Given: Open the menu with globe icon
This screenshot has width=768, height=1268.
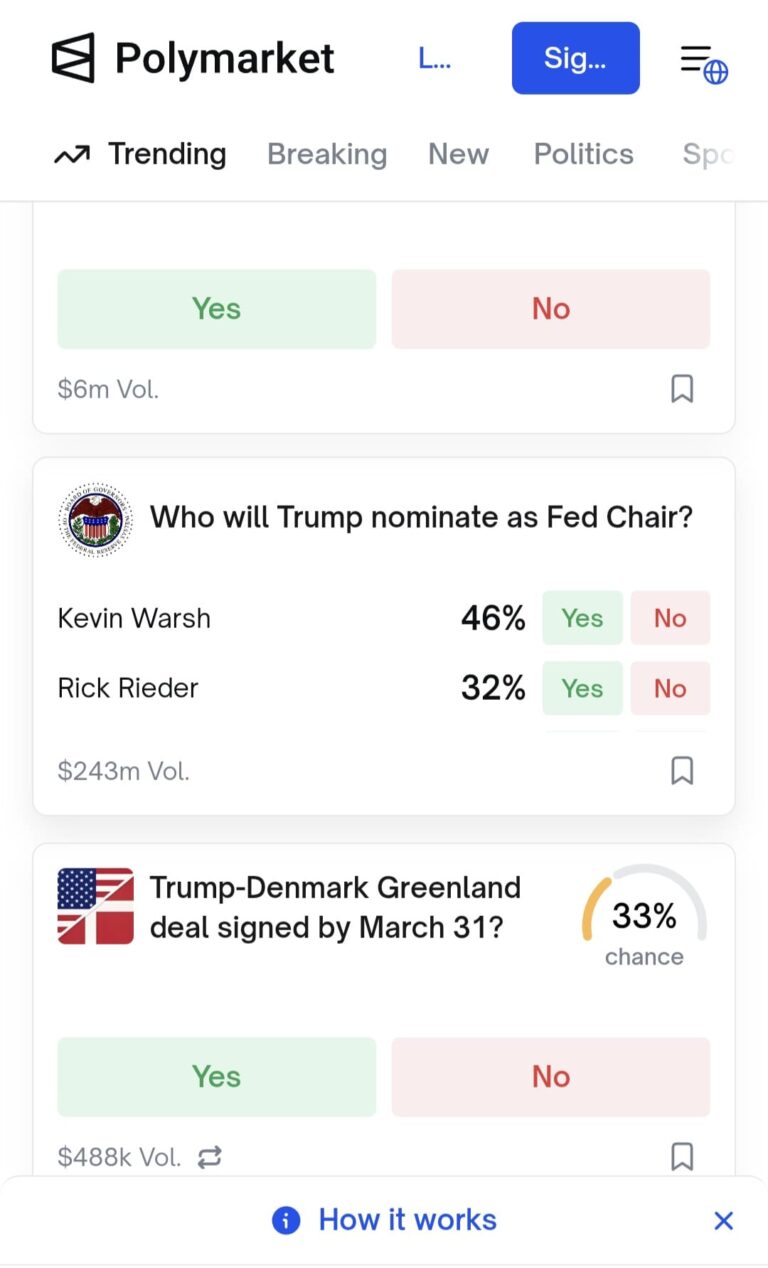Looking at the screenshot, I should [x=704, y=62].
